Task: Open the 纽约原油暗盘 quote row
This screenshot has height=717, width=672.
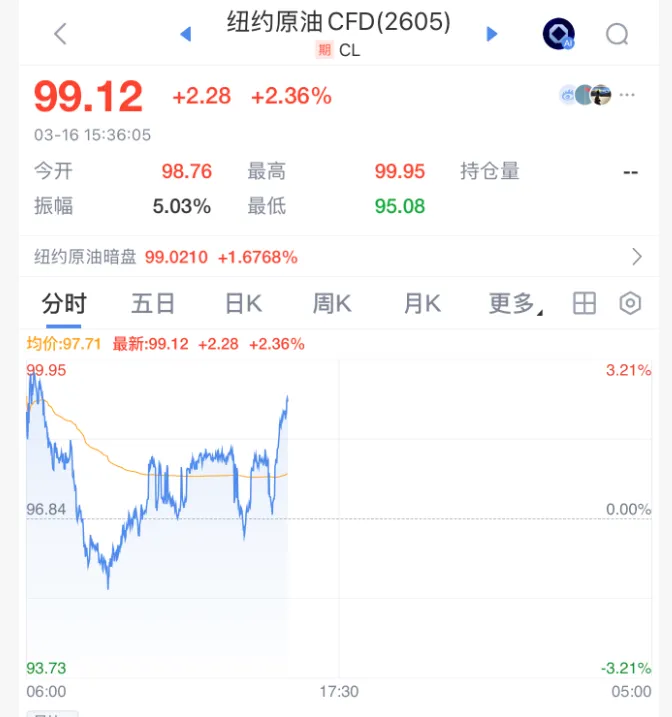Action: pos(336,257)
